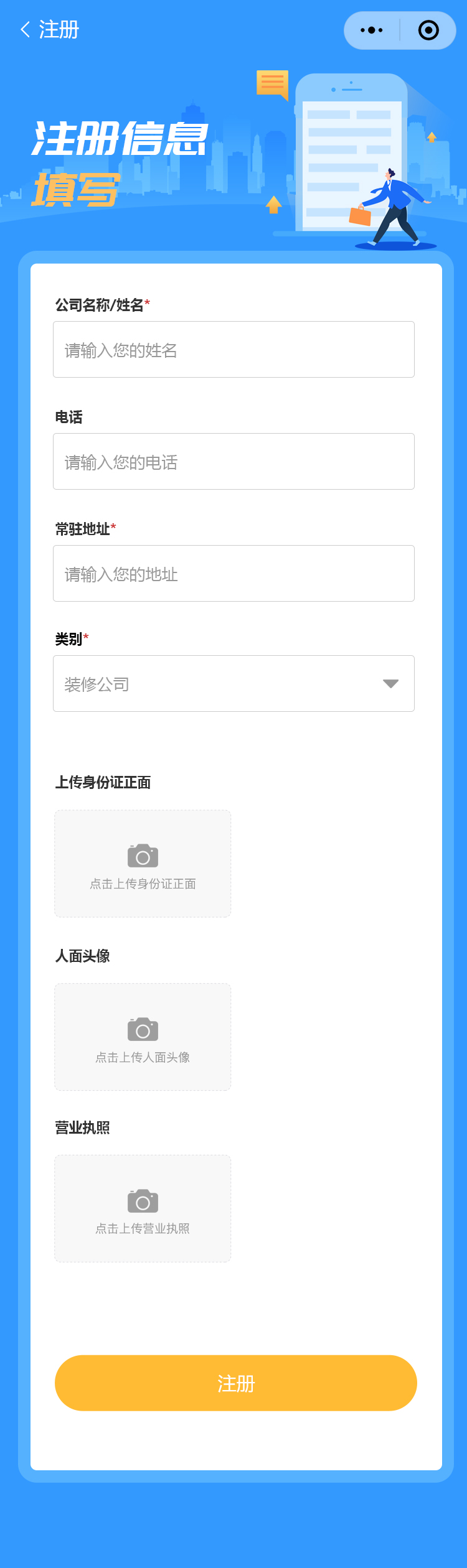Upload a face portrait photo

[x=143, y=1037]
